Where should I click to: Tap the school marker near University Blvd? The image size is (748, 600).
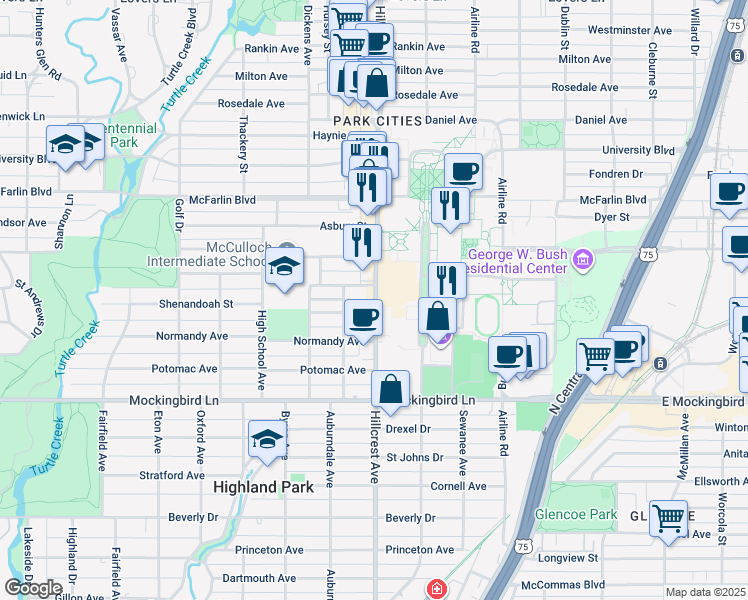click(66, 145)
